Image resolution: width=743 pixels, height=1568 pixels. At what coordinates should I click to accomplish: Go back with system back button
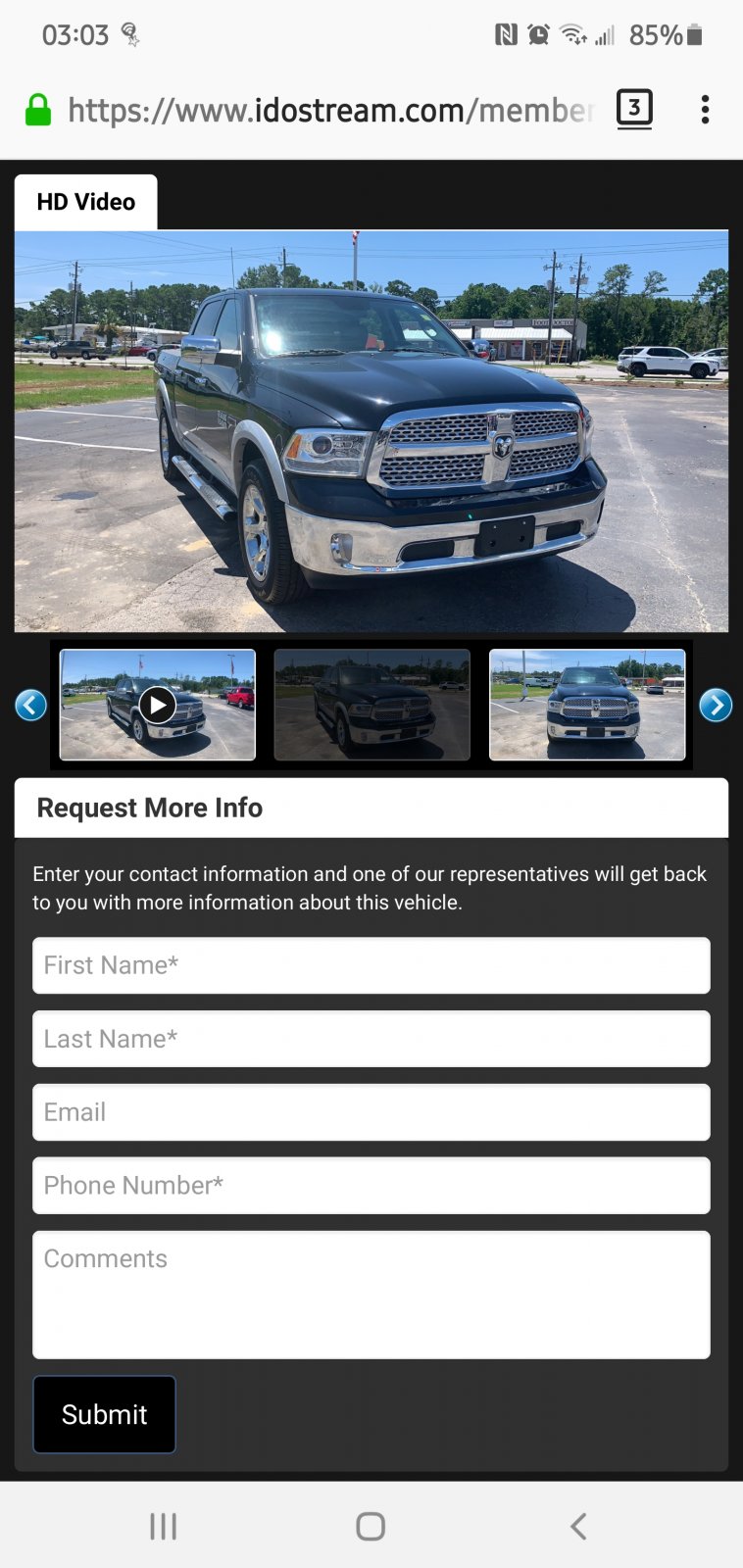(578, 1526)
